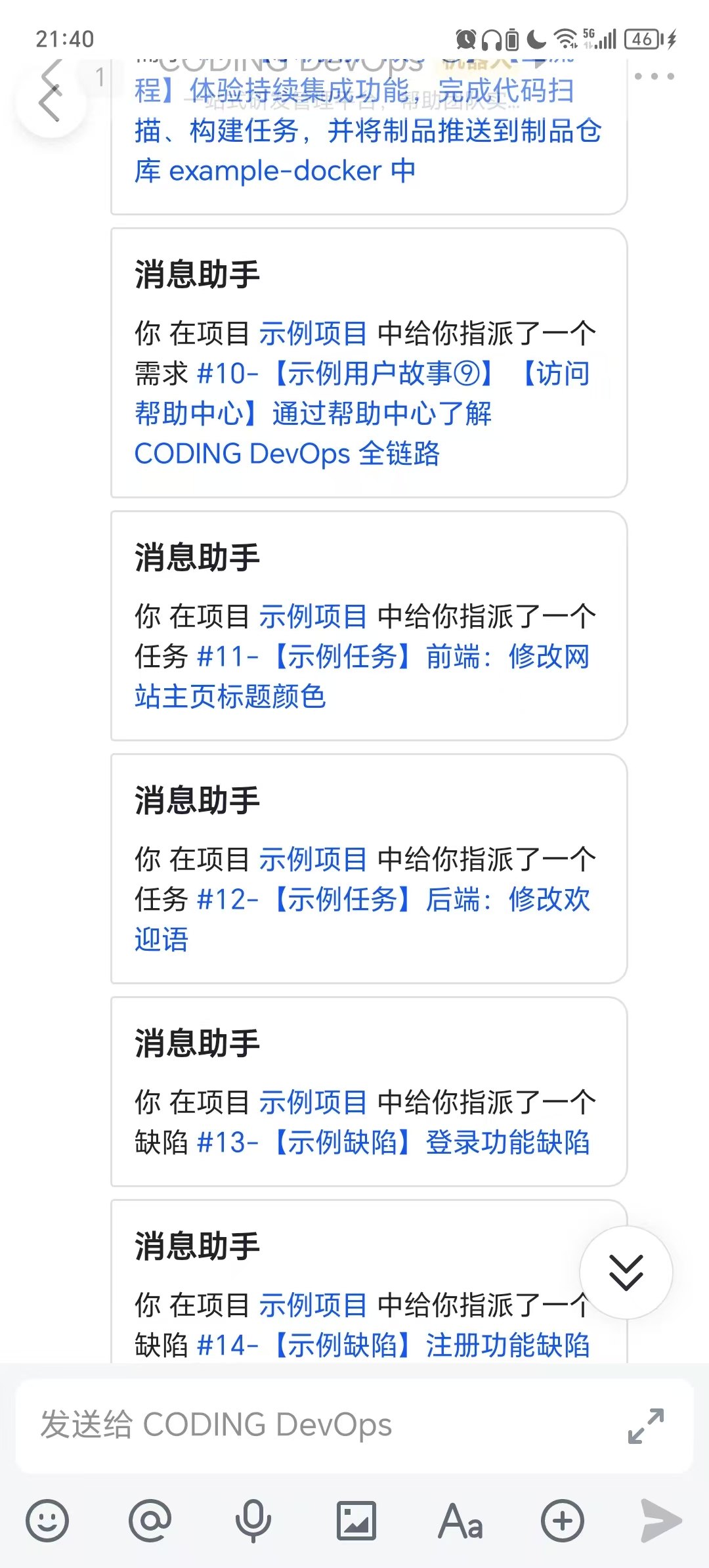The width and height of the screenshot is (709, 1568).
Task: Focus the 发送给 CODING DevOps message field
Action: [x=315, y=1426]
